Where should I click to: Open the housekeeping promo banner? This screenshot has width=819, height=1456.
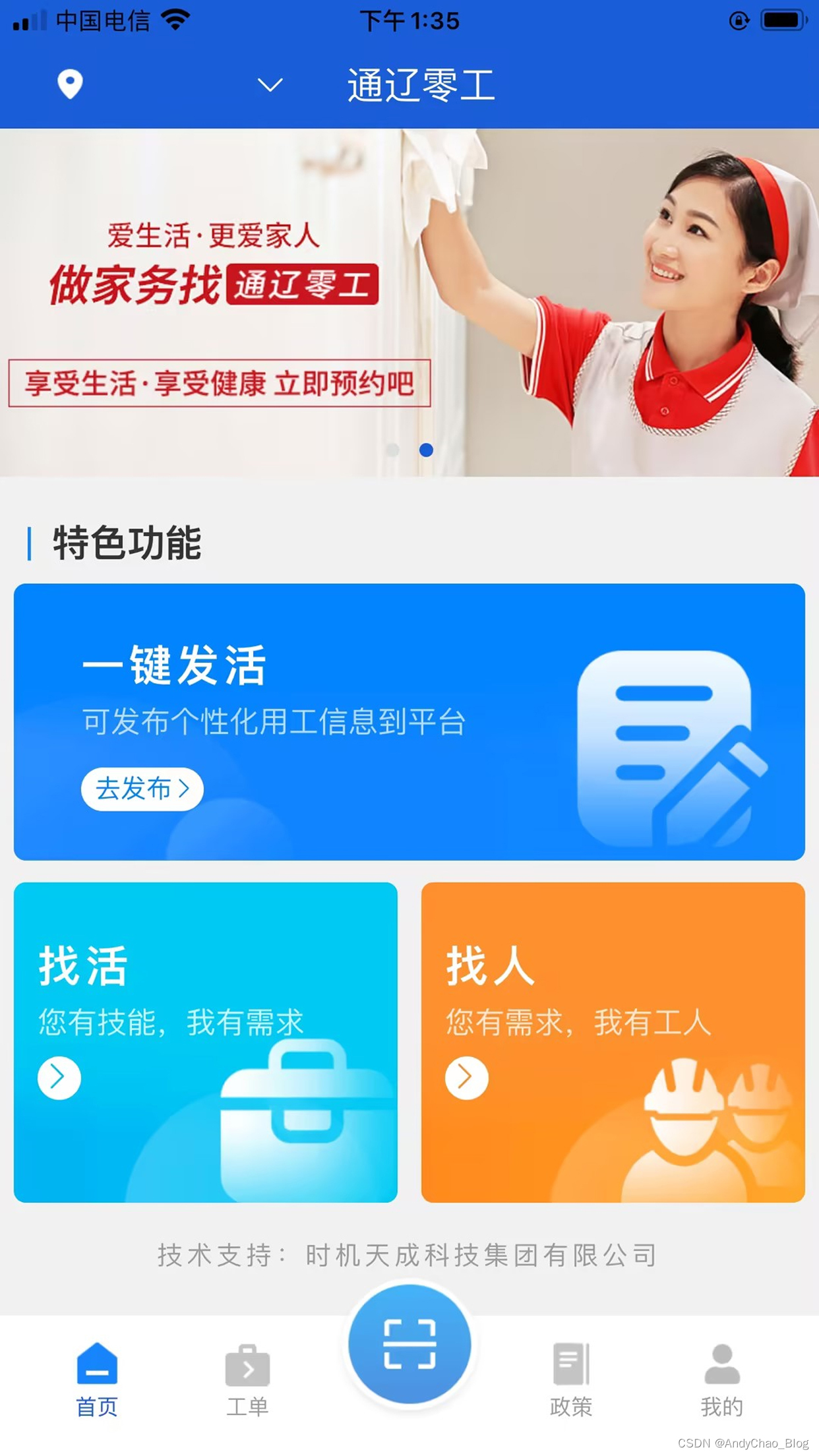[x=409, y=302]
